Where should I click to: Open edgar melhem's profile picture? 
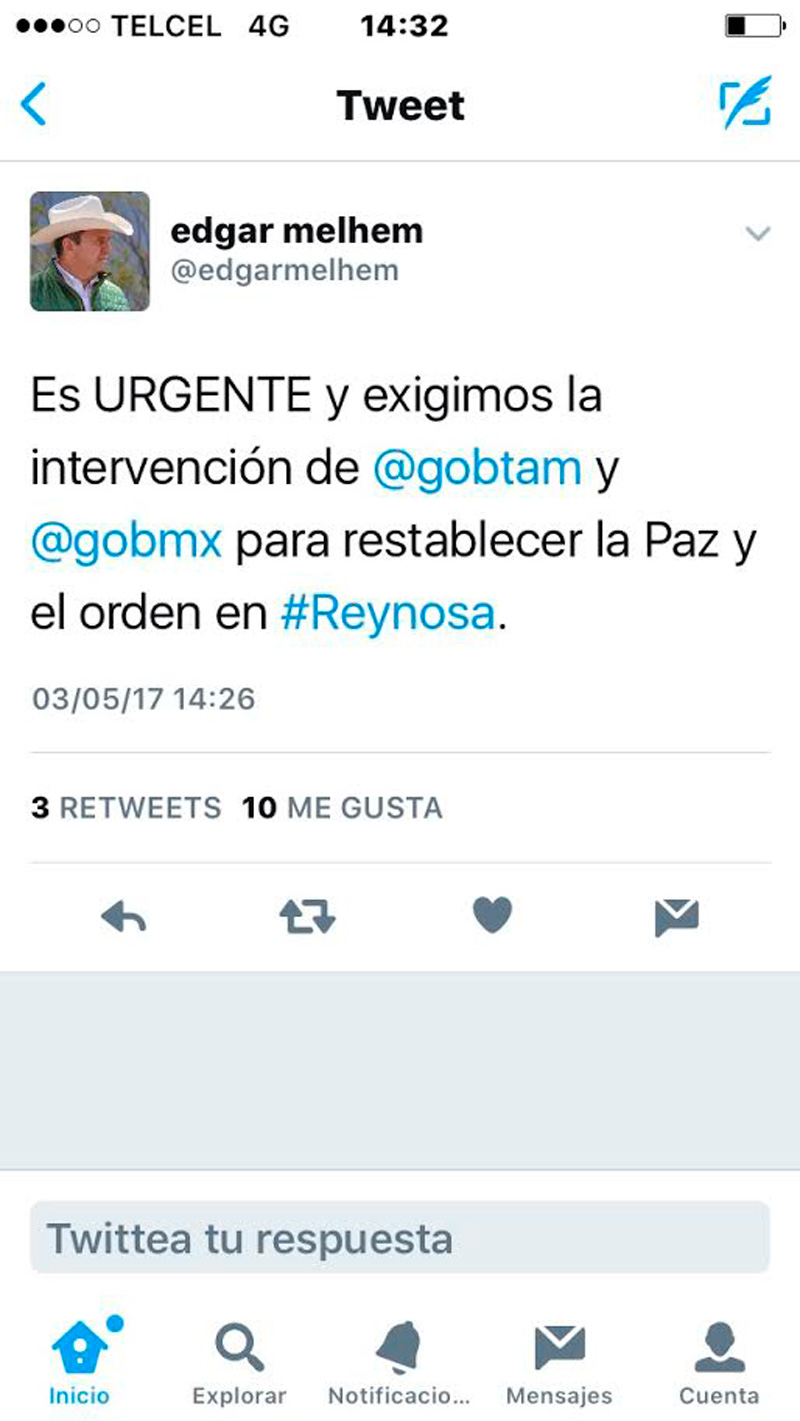click(90, 251)
